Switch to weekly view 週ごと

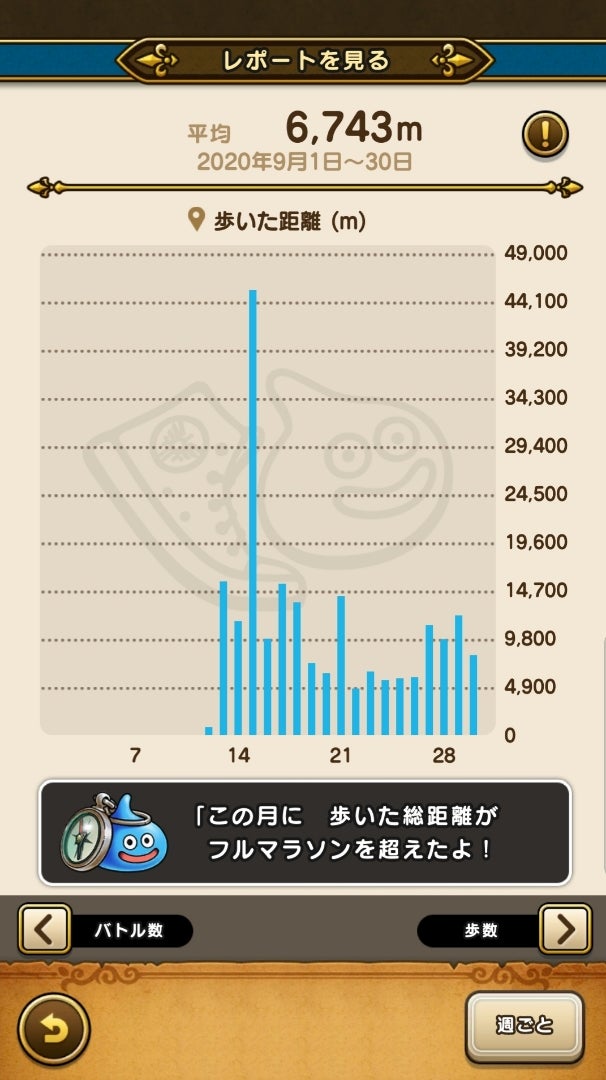(523, 1027)
